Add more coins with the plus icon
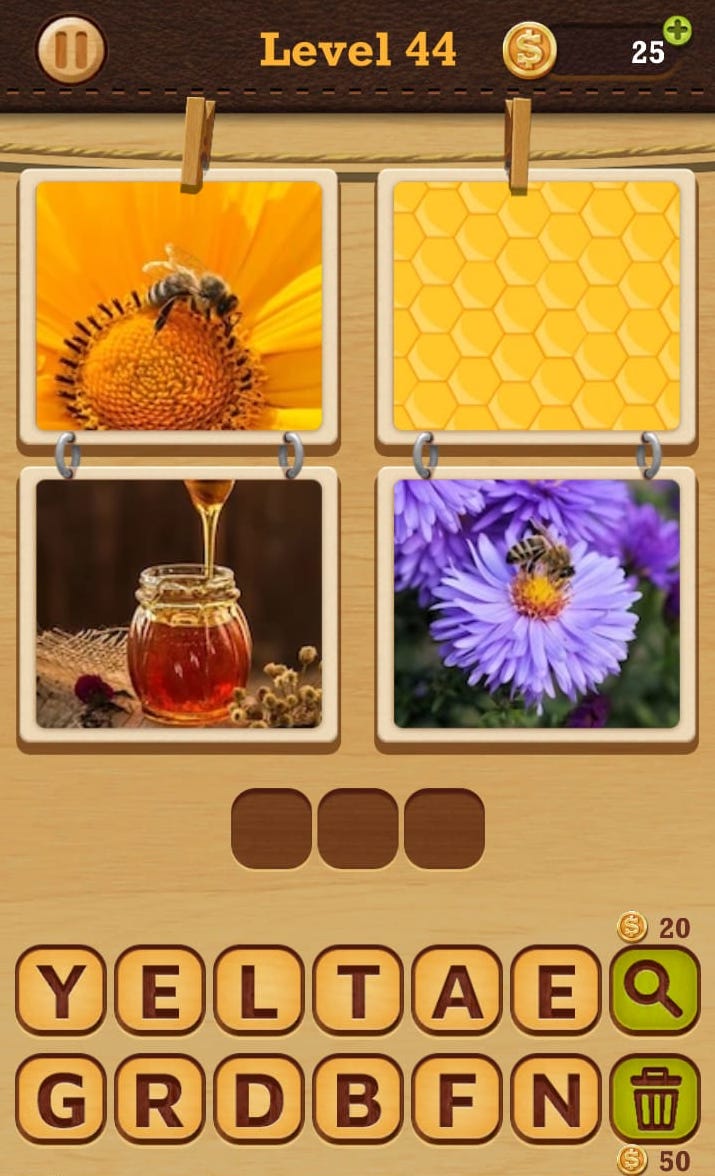 [677, 31]
